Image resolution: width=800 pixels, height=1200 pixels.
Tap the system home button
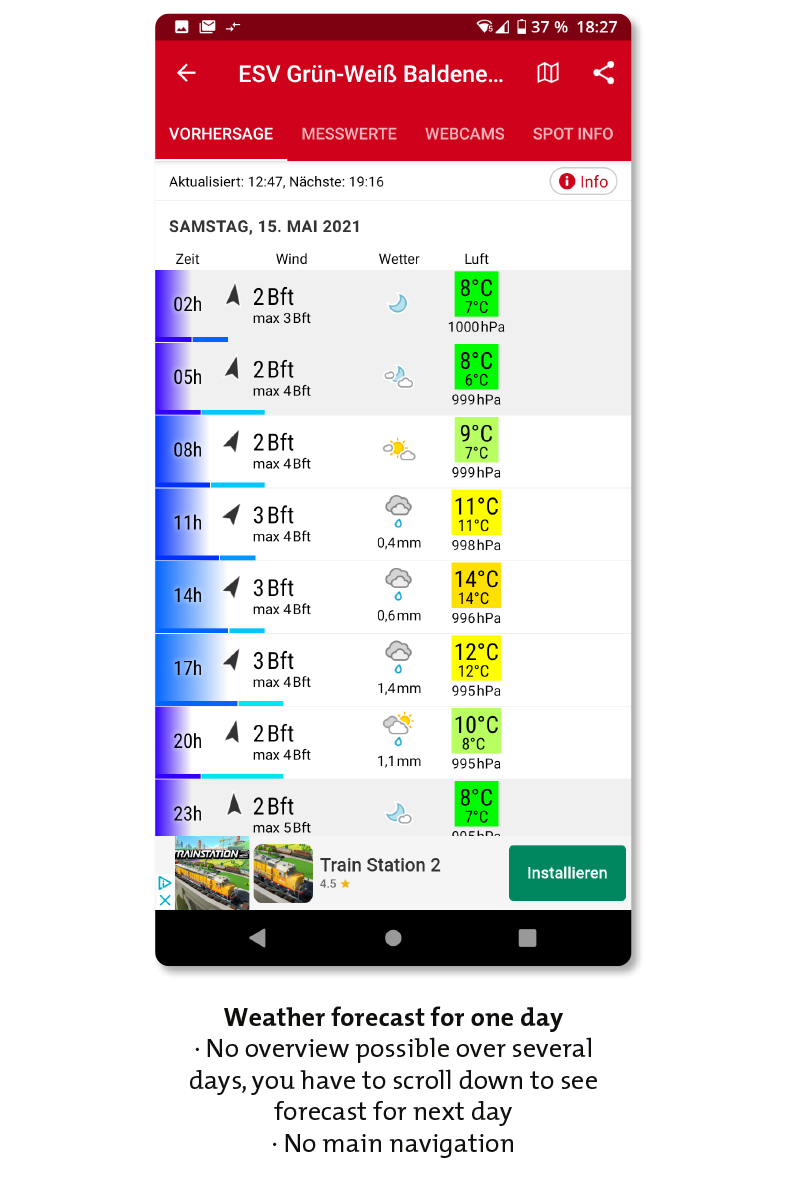(393, 938)
